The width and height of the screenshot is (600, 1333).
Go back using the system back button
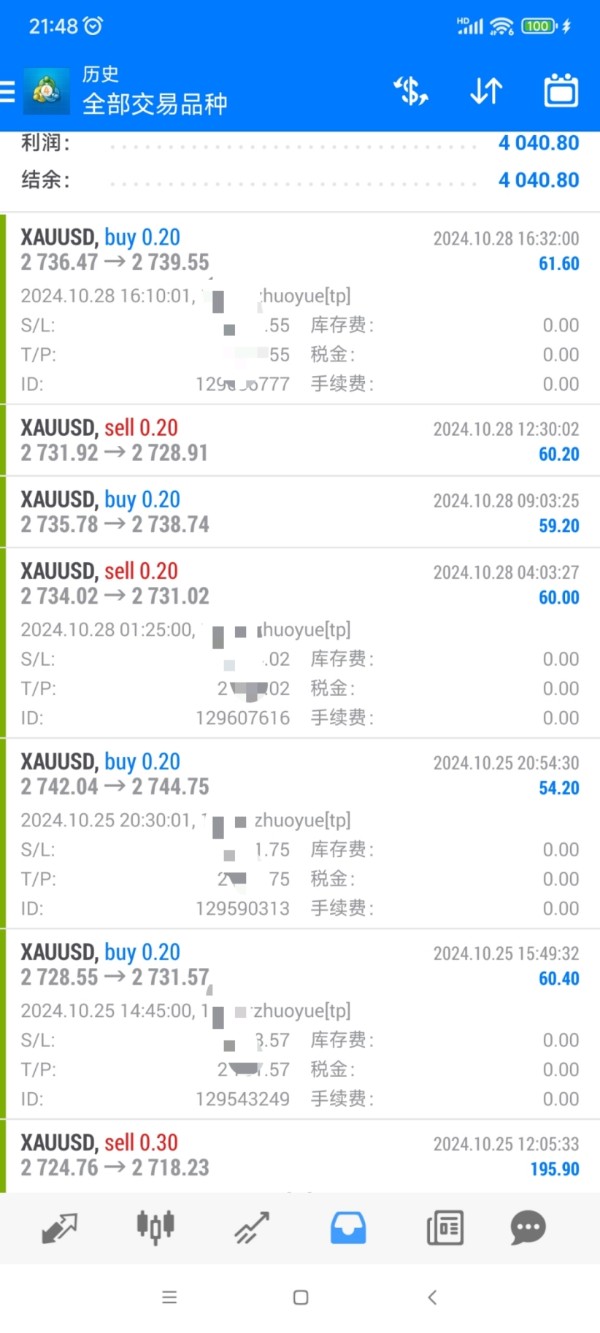coord(432,1297)
